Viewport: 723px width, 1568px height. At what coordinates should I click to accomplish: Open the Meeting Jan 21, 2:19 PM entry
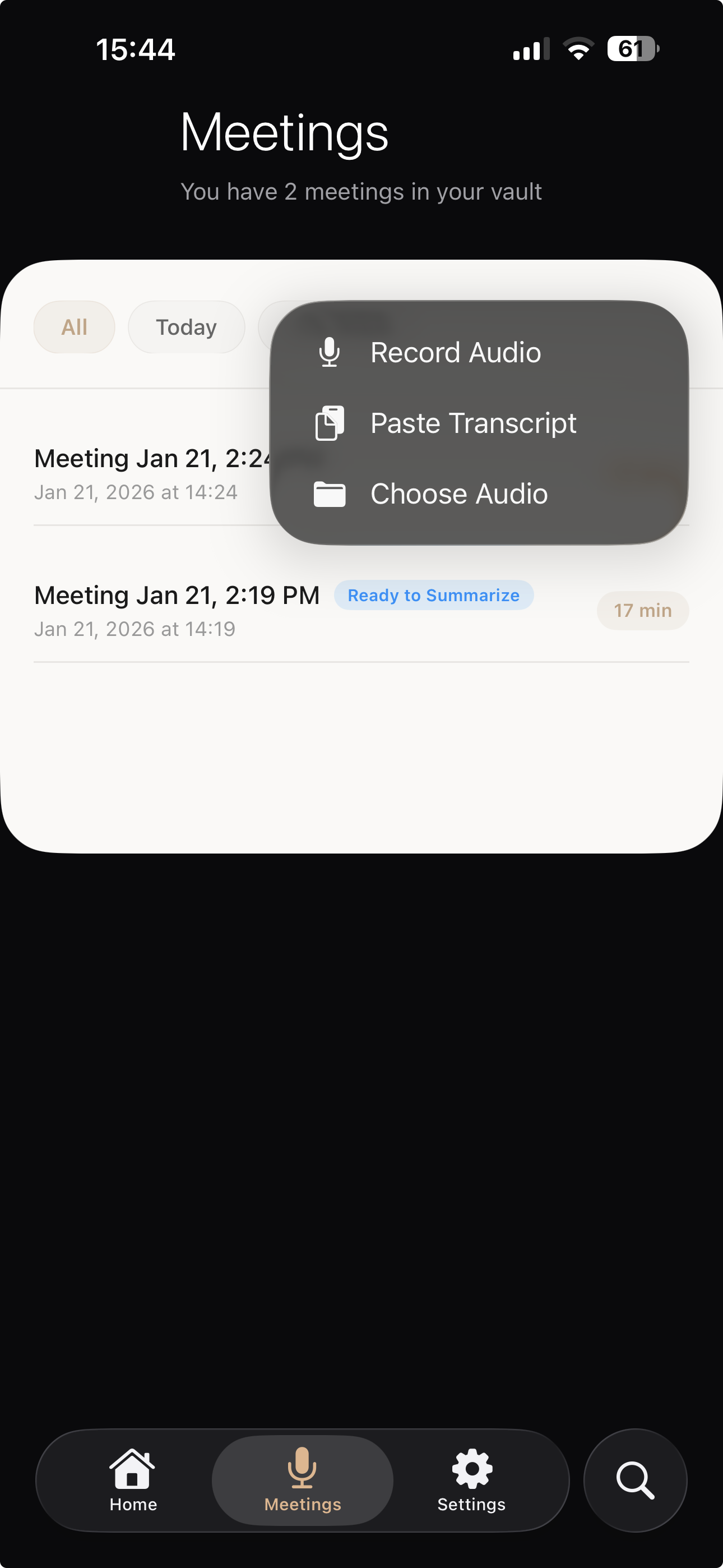point(177,609)
